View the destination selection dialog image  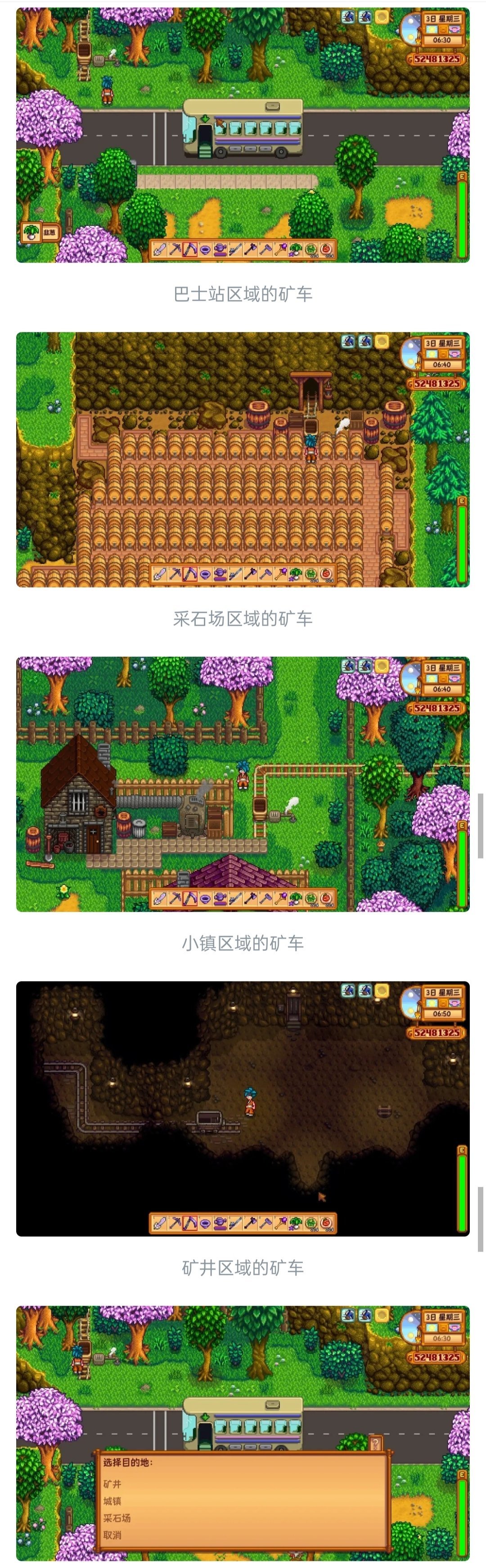pyautogui.click(x=243, y=1433)
